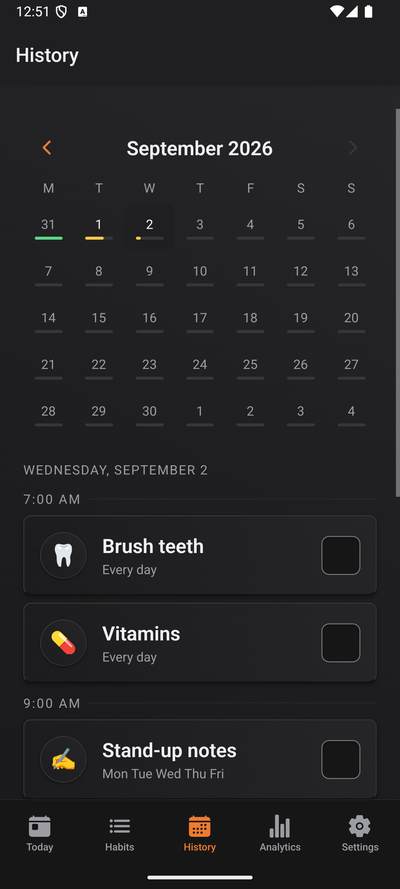Viewport: 400px width, 889px height.
Task: Check off the Brush teeth habit
Action: point(341,555)
